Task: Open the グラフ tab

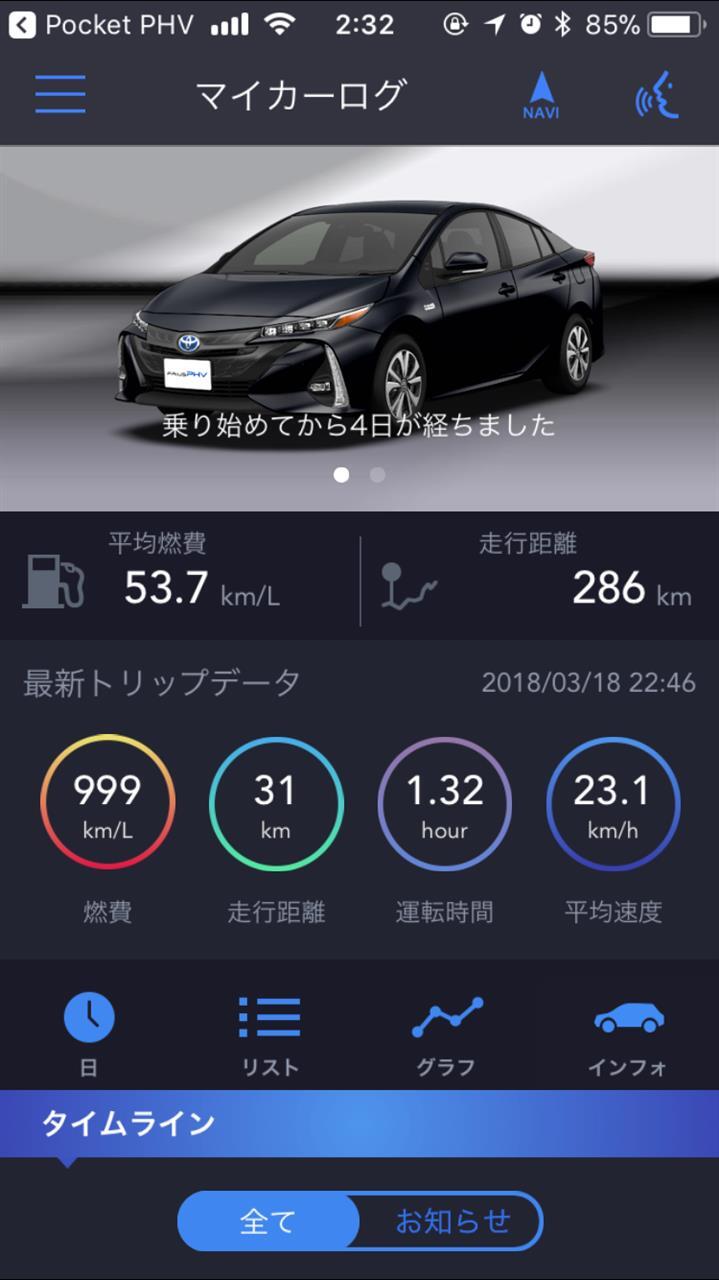Action: (446, 1034)
